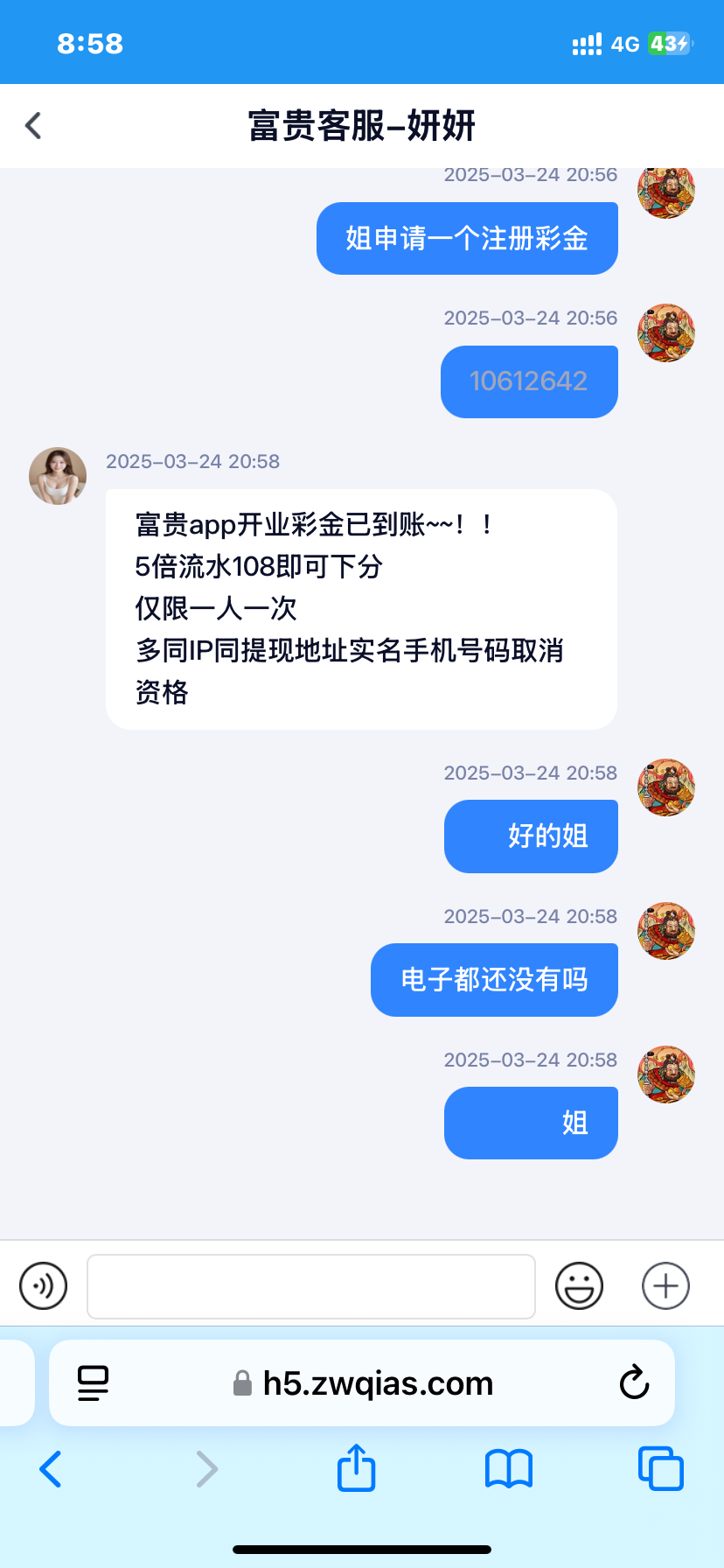724x1568 pixels.
Task: Focus the chat message text field
Action: pos(310,1286)
